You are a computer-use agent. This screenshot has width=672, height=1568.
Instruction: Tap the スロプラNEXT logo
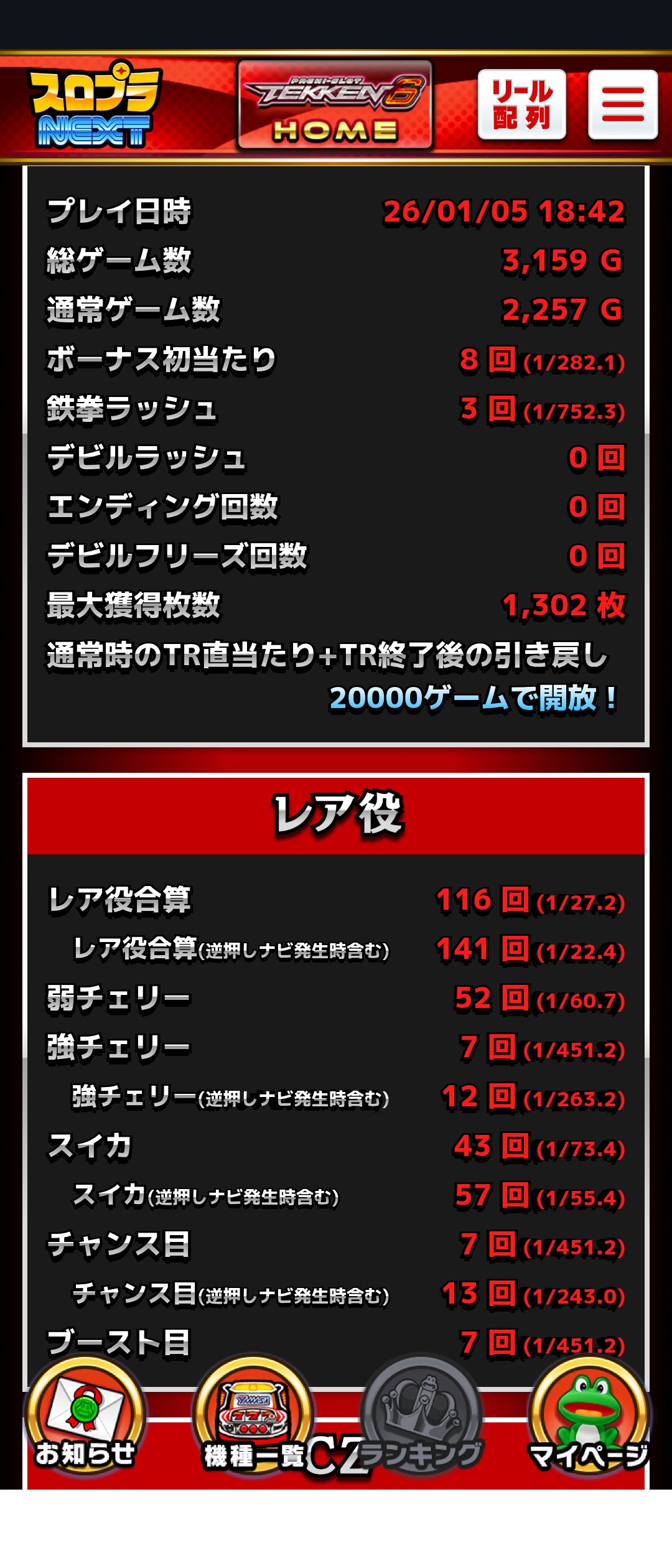[x=95, y=106]
